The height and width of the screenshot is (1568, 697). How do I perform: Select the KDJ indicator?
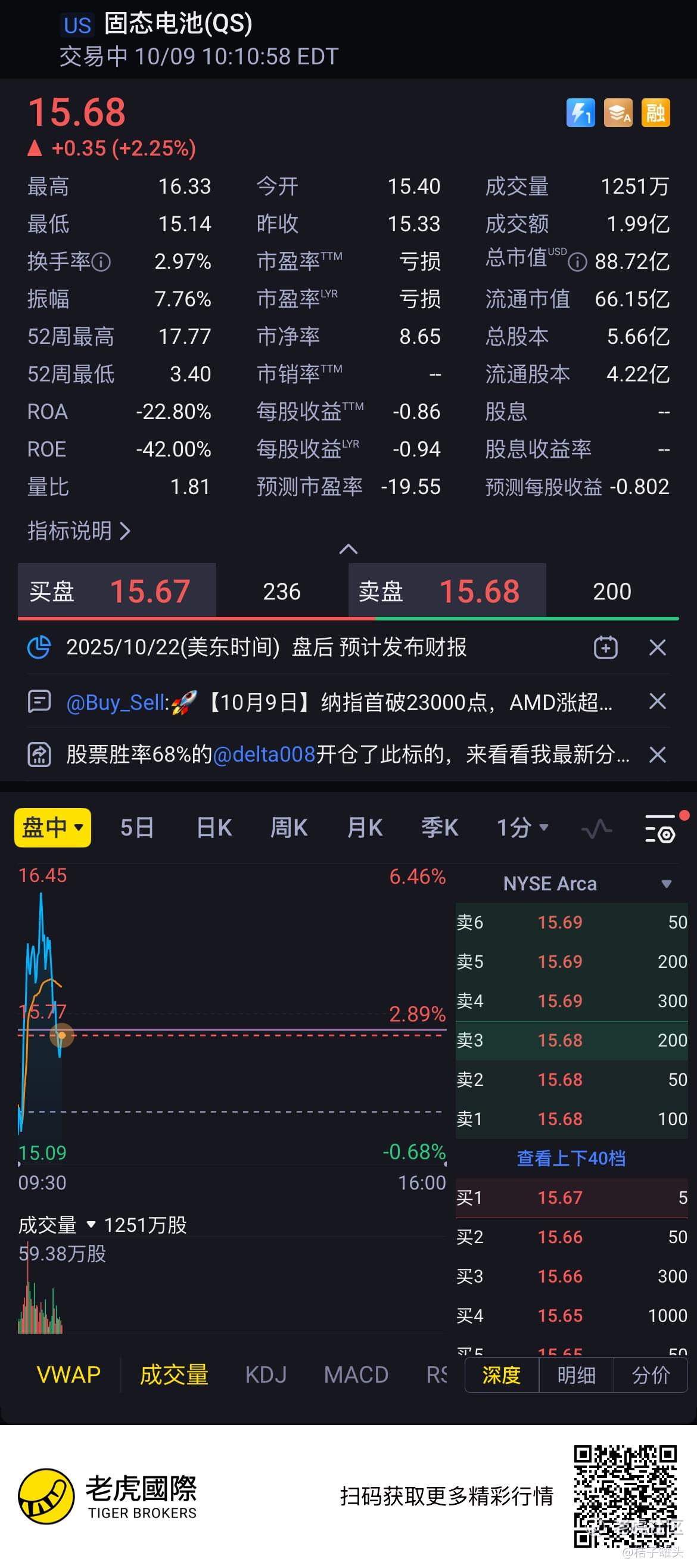pos(266,1375)
